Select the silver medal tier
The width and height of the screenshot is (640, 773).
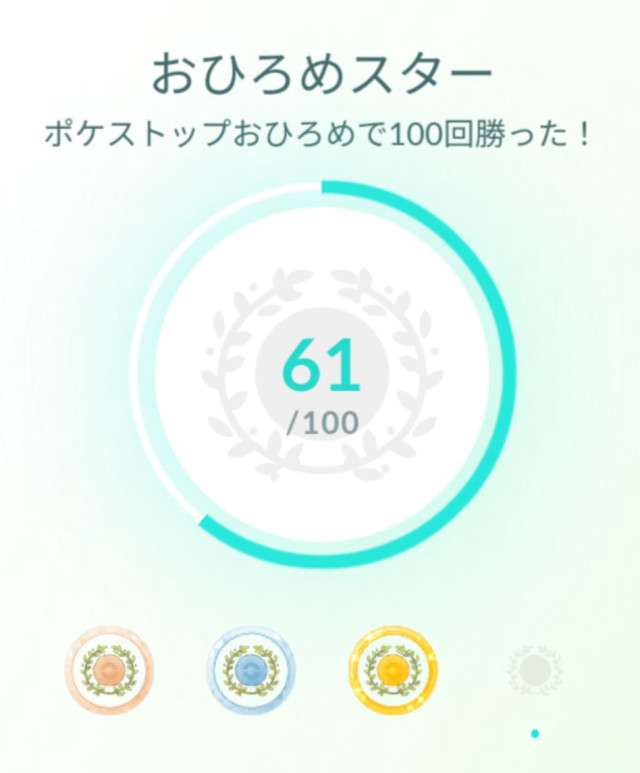[x=251, y=669]
